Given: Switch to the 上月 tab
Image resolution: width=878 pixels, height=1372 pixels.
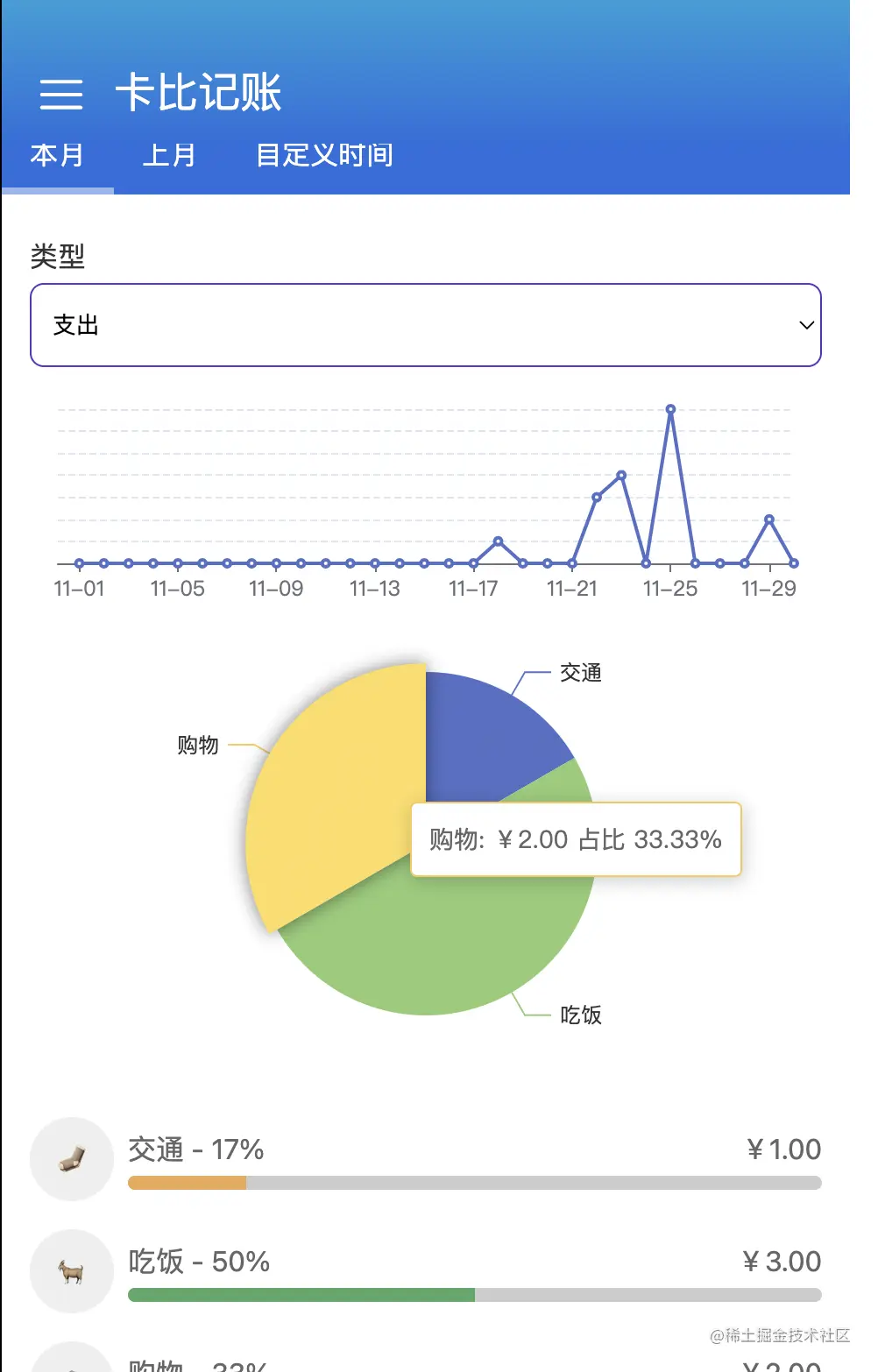Looking at the screenshot, I should (170, 155).
